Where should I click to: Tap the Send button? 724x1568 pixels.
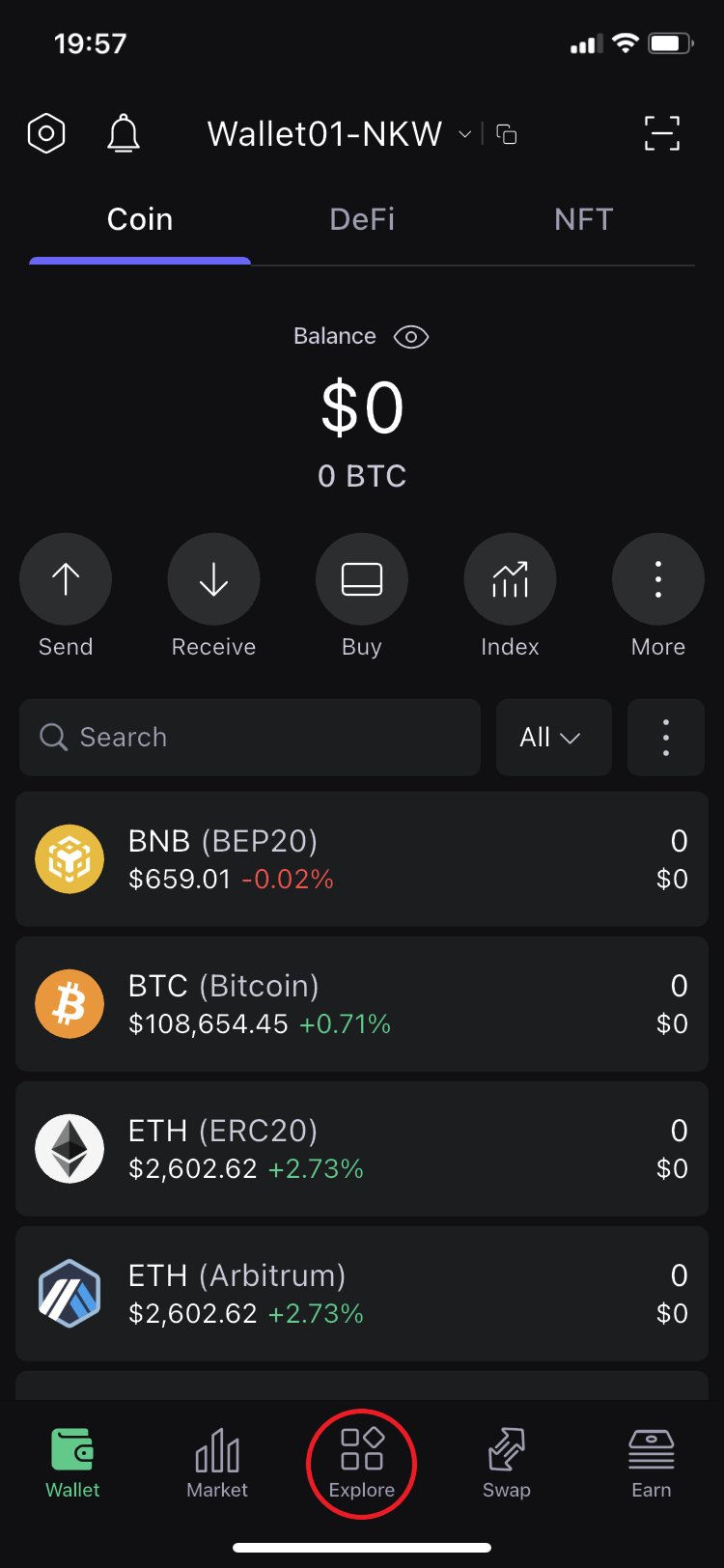(66, 579)
